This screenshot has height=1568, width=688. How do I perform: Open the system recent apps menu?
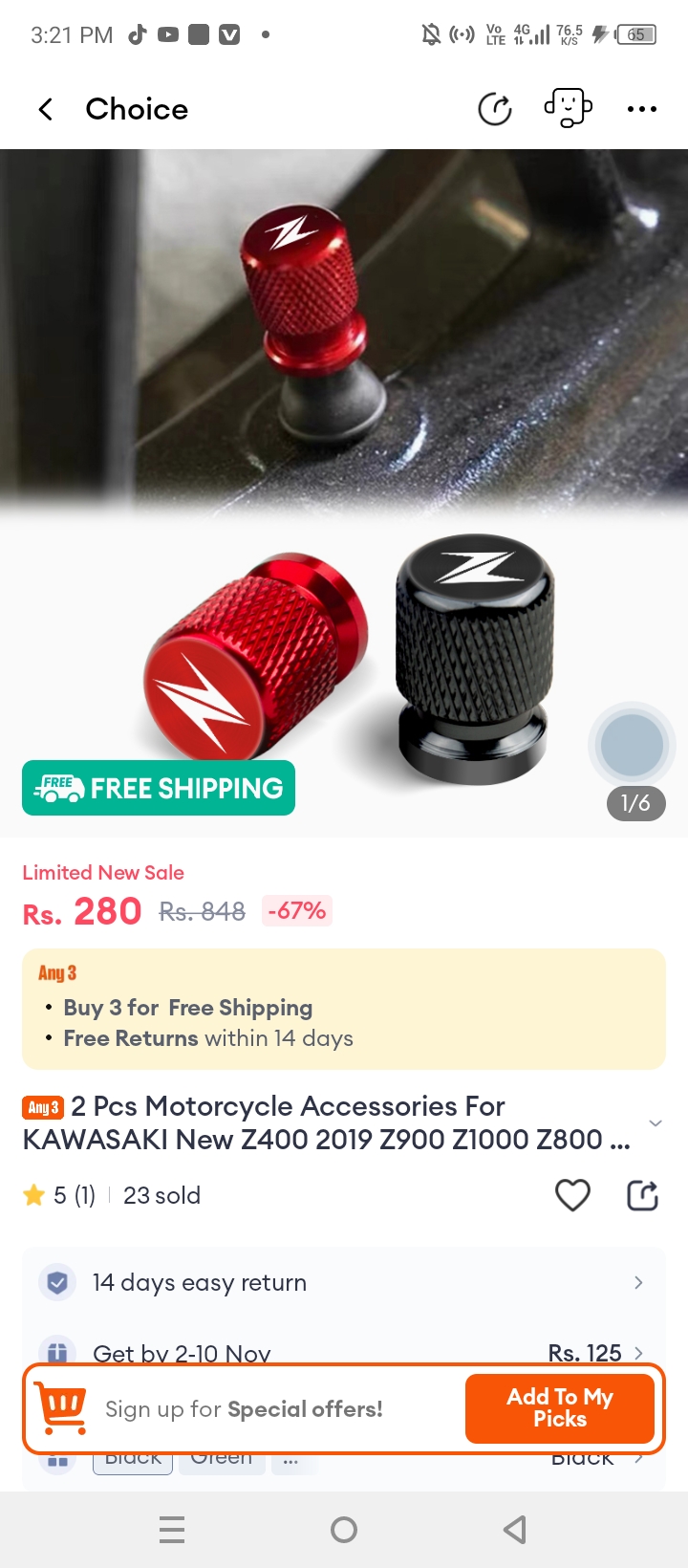tap(172, 1530)
